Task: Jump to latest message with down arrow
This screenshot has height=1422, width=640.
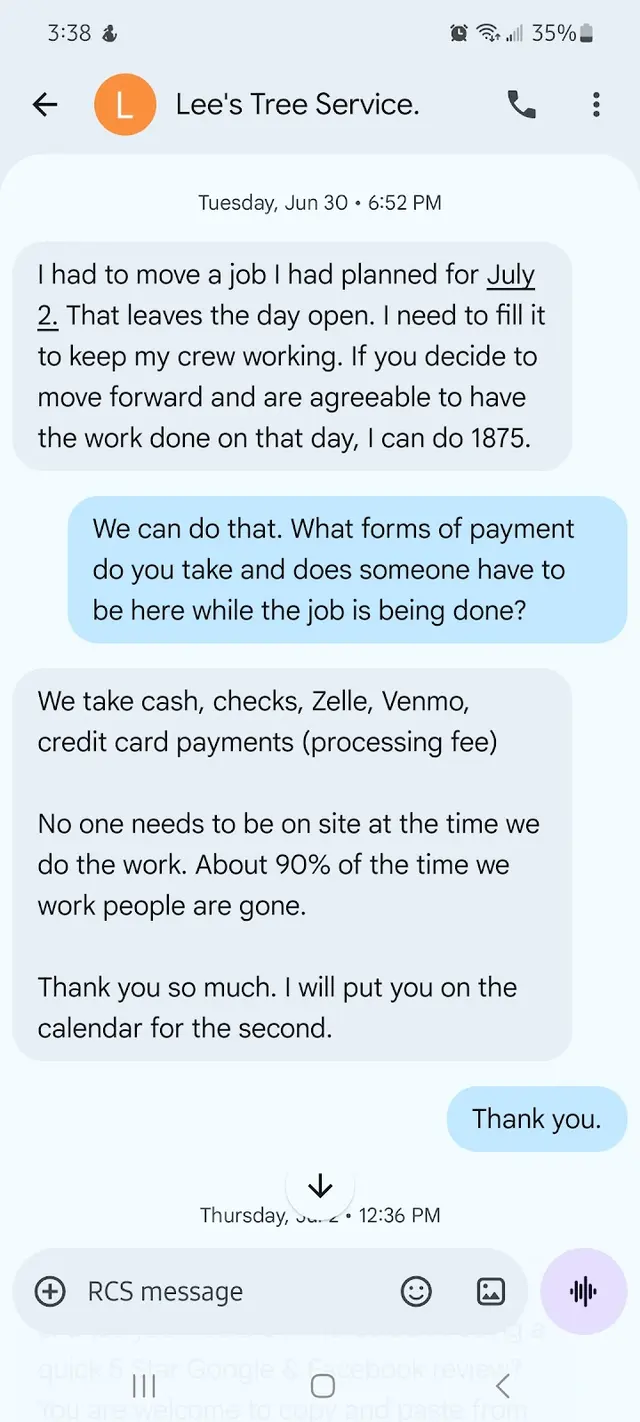Action: (320, 1185)
